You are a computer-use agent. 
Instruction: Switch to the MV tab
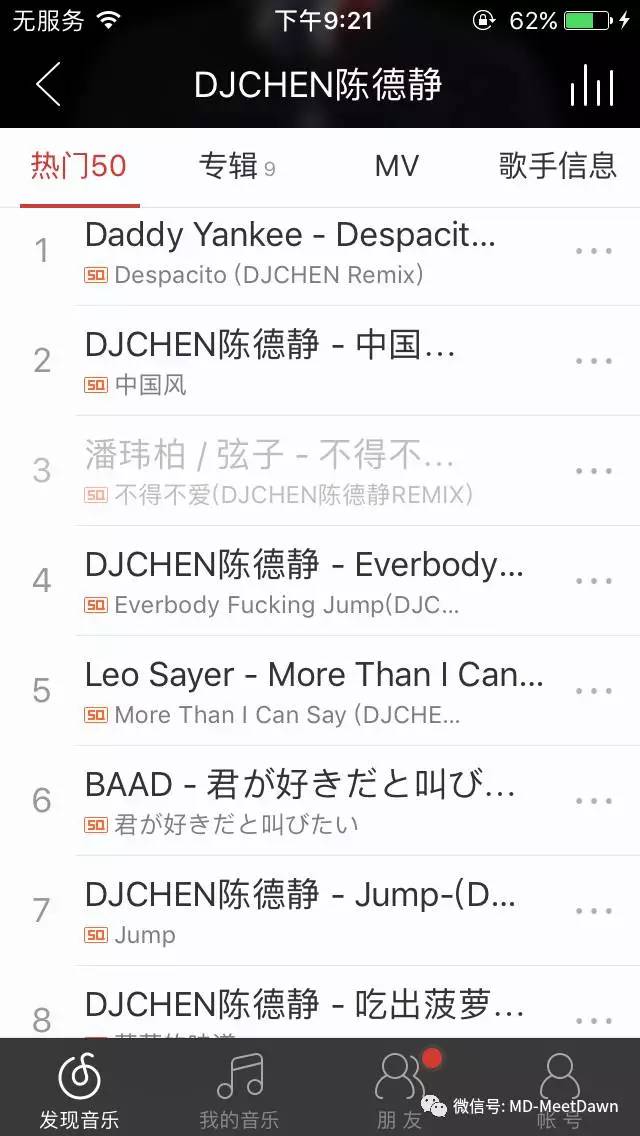click(x=396, y=167)
